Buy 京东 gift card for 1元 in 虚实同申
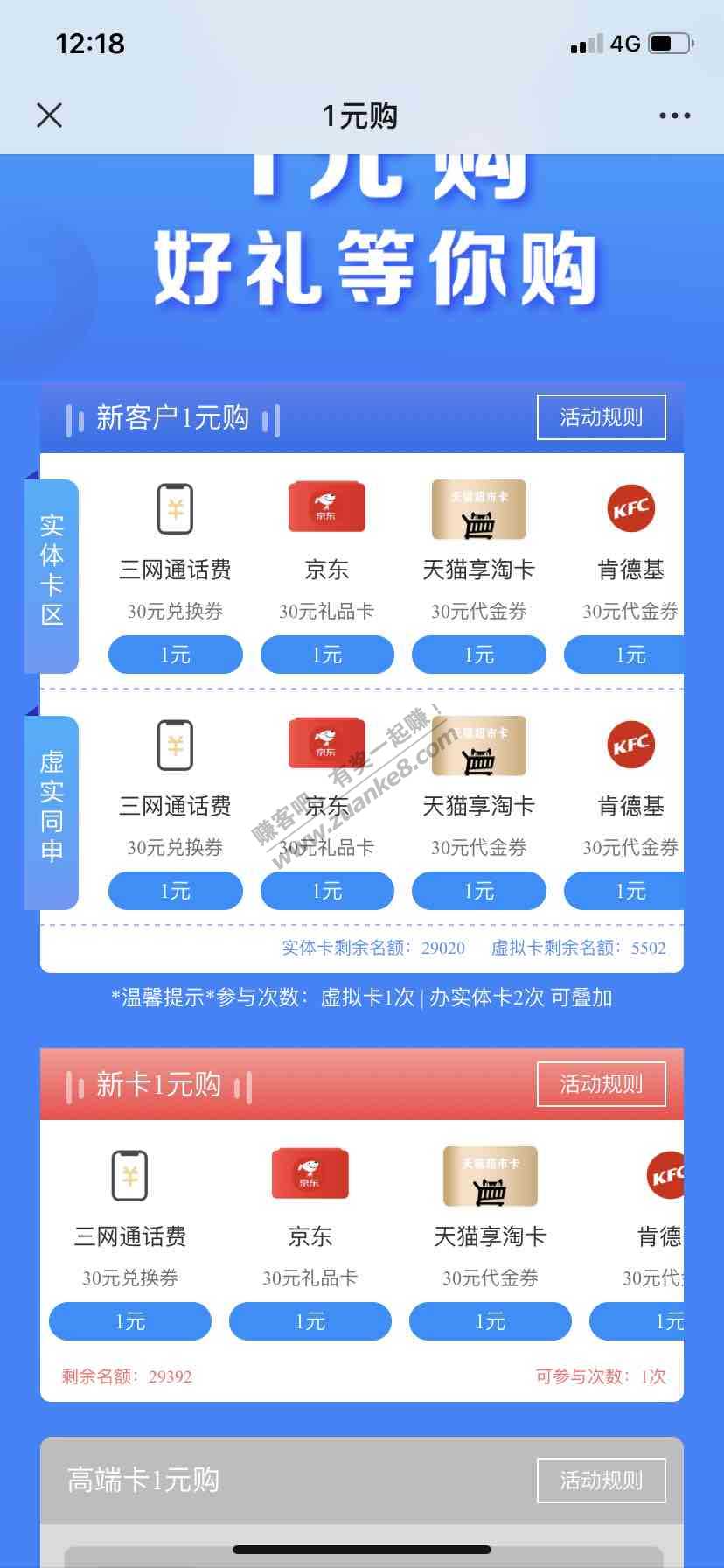This screenshot has width=724, height=1568. pyautogui.click(x=327, y=891)
